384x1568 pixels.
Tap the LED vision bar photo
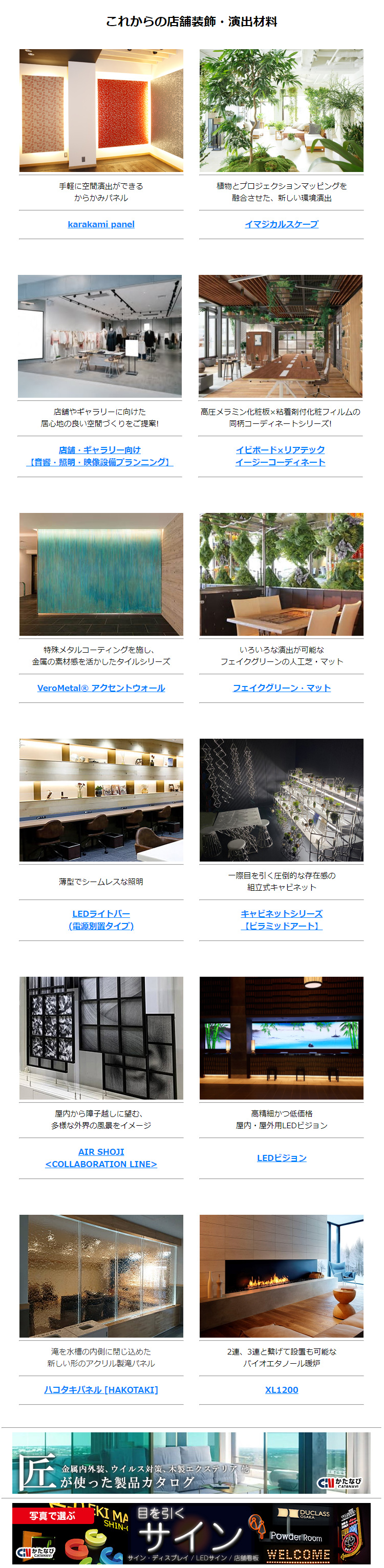click(x=281, y=1038)
